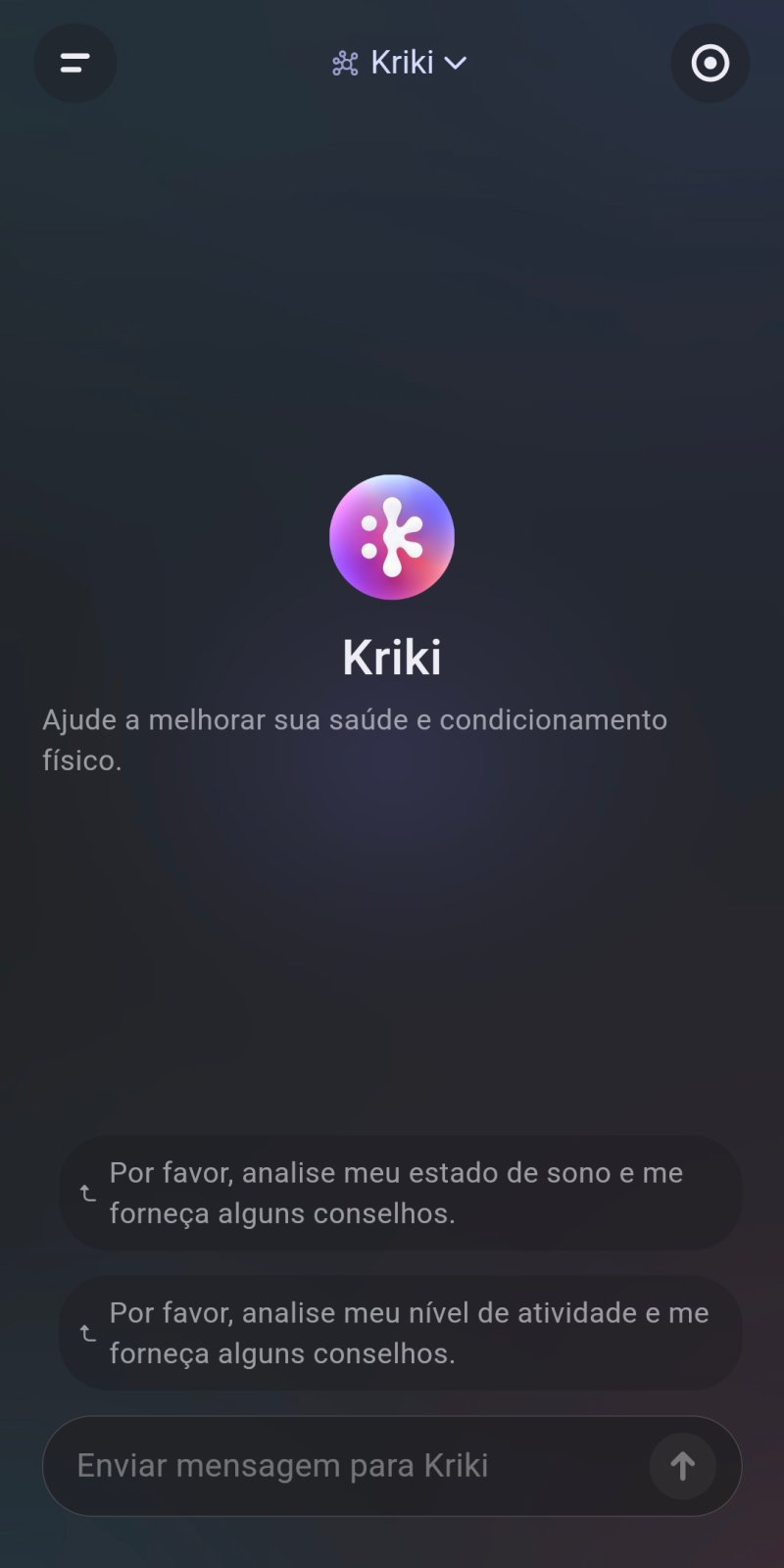This screenshot has height=1568, width=784.
Task: Focus the Enviar mensagem para Kriki field
Action: [x=343, y=1466]
